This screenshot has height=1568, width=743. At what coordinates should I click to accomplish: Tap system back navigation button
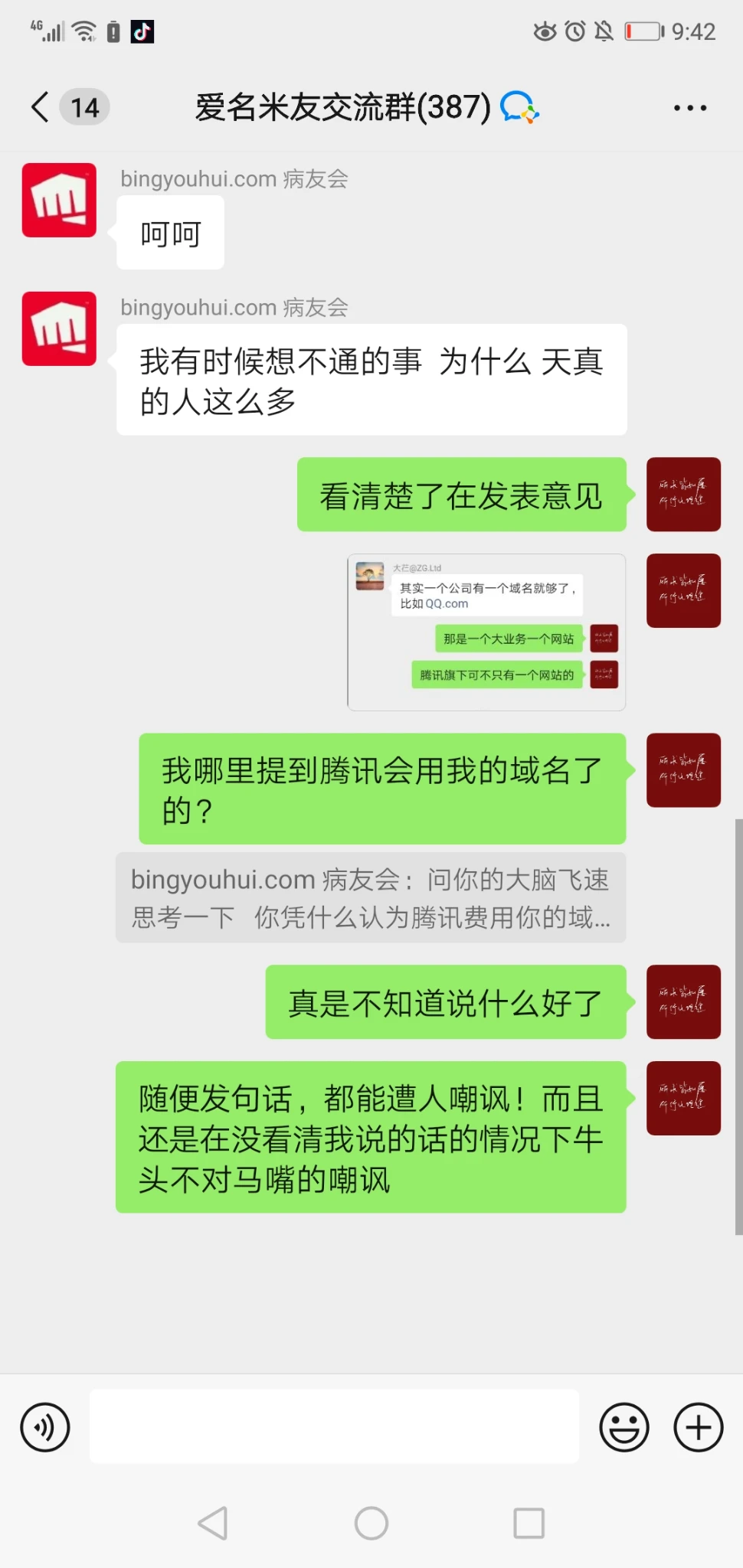(x=213, y=1523)
